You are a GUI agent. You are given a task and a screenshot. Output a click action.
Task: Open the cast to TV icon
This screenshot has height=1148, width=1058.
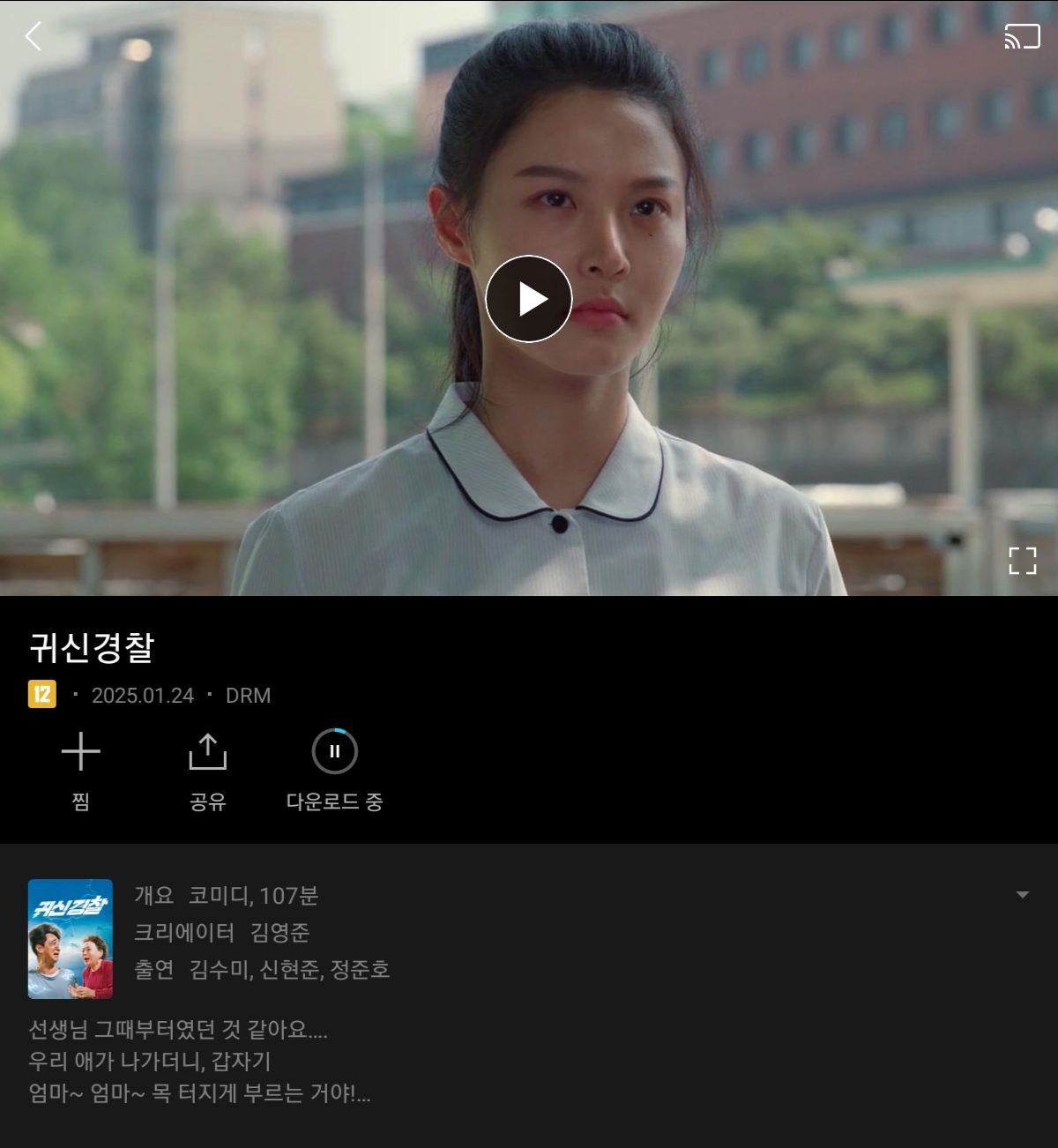point(1022,36)
